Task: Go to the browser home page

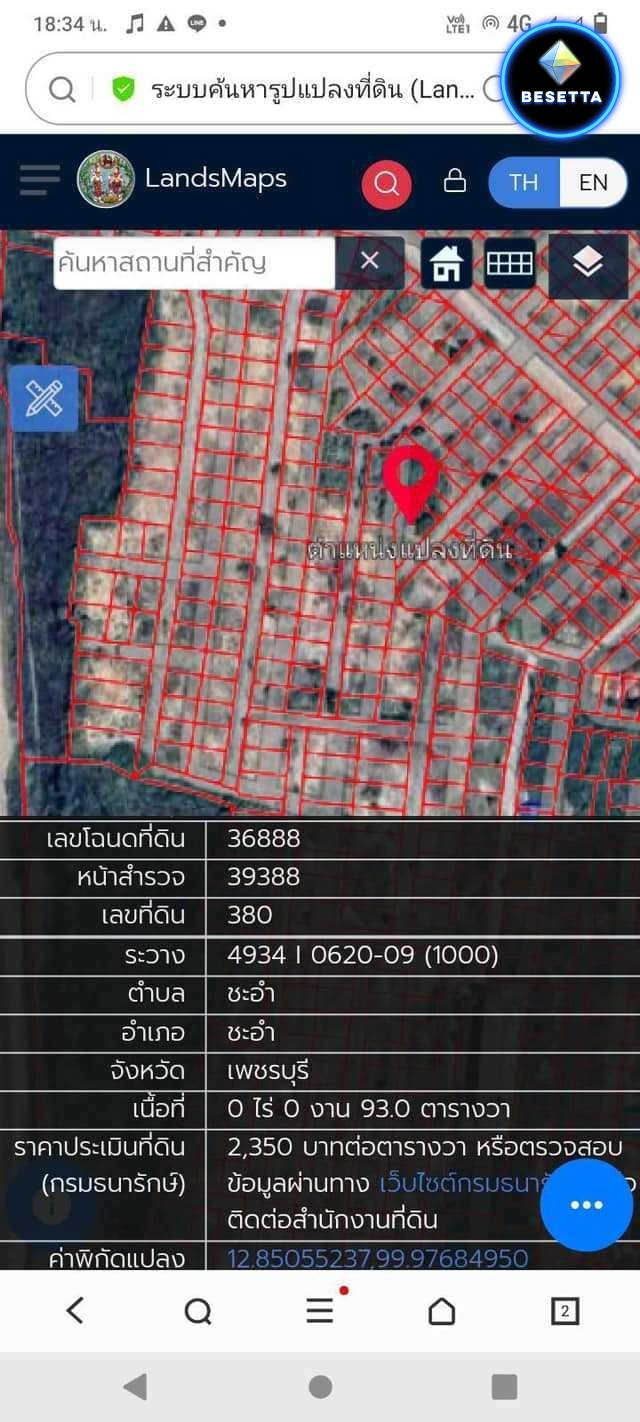Action: [x=442, y=1311]
